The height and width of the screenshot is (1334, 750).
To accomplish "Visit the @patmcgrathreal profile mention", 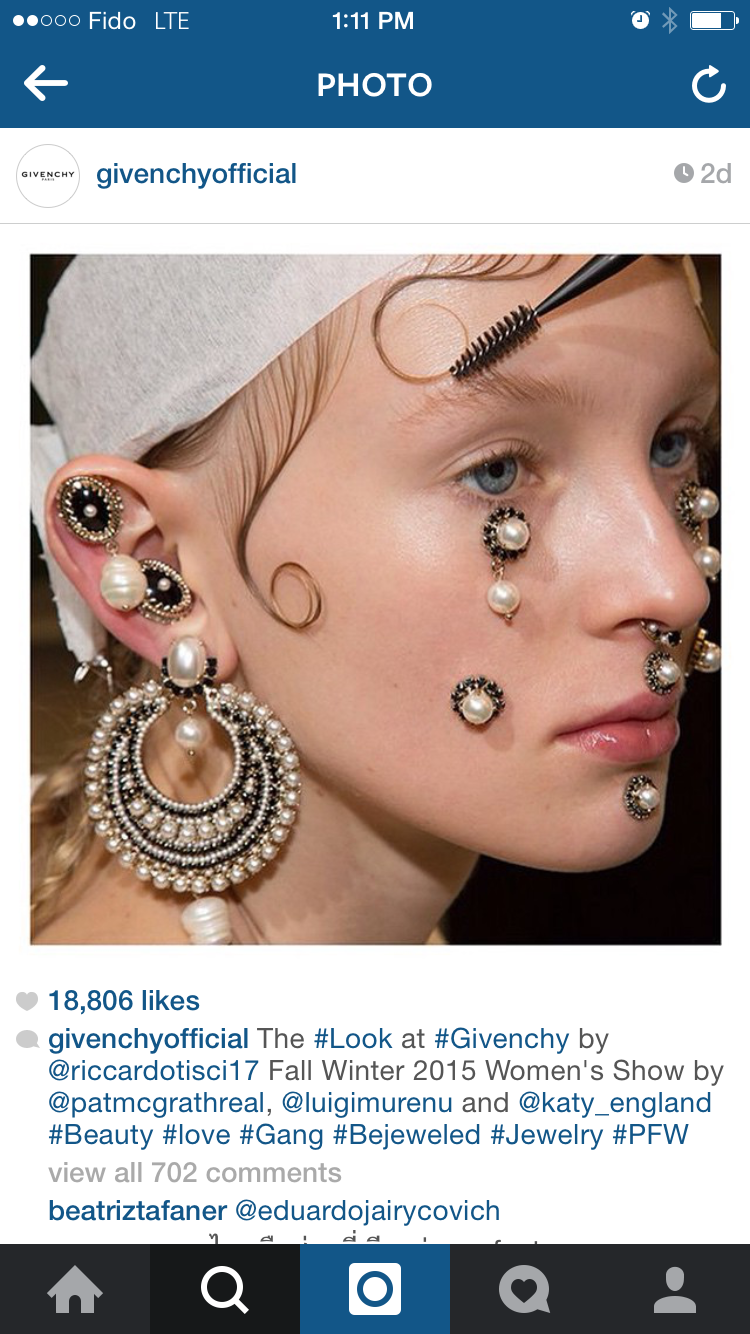I will click(x=156, y=1103).
